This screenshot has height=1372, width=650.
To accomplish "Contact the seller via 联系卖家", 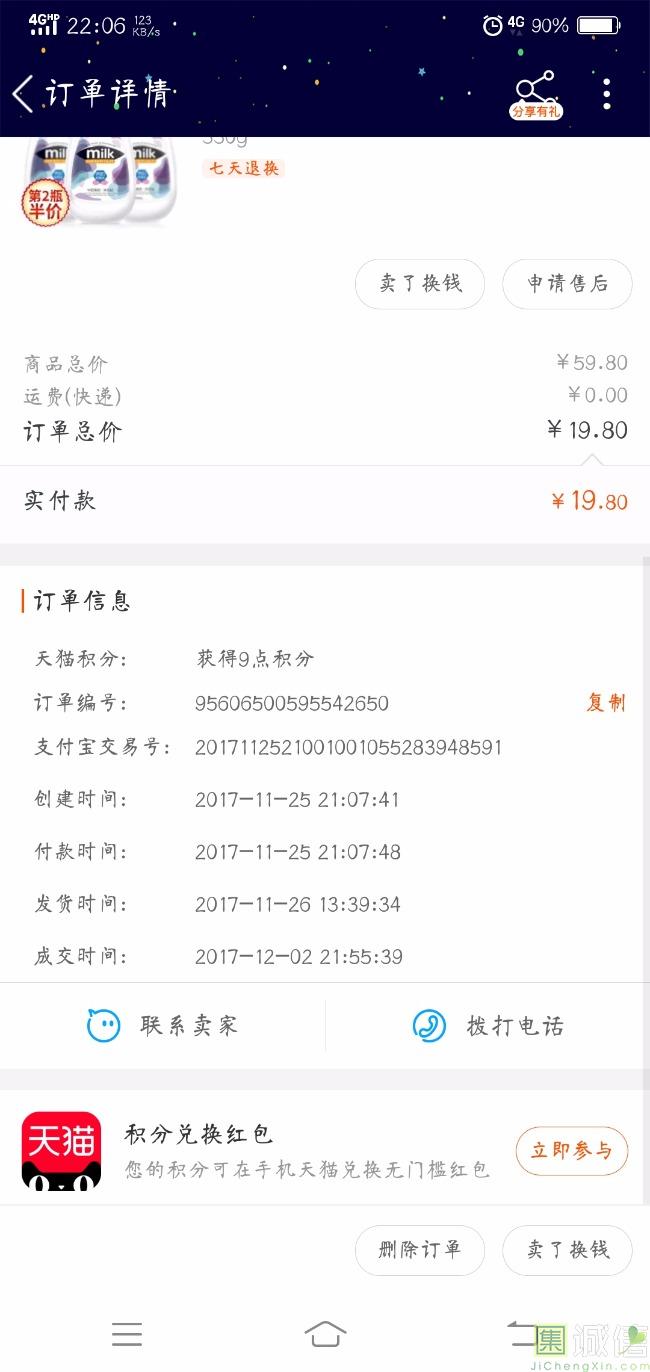I will [x=163, y=1026].
